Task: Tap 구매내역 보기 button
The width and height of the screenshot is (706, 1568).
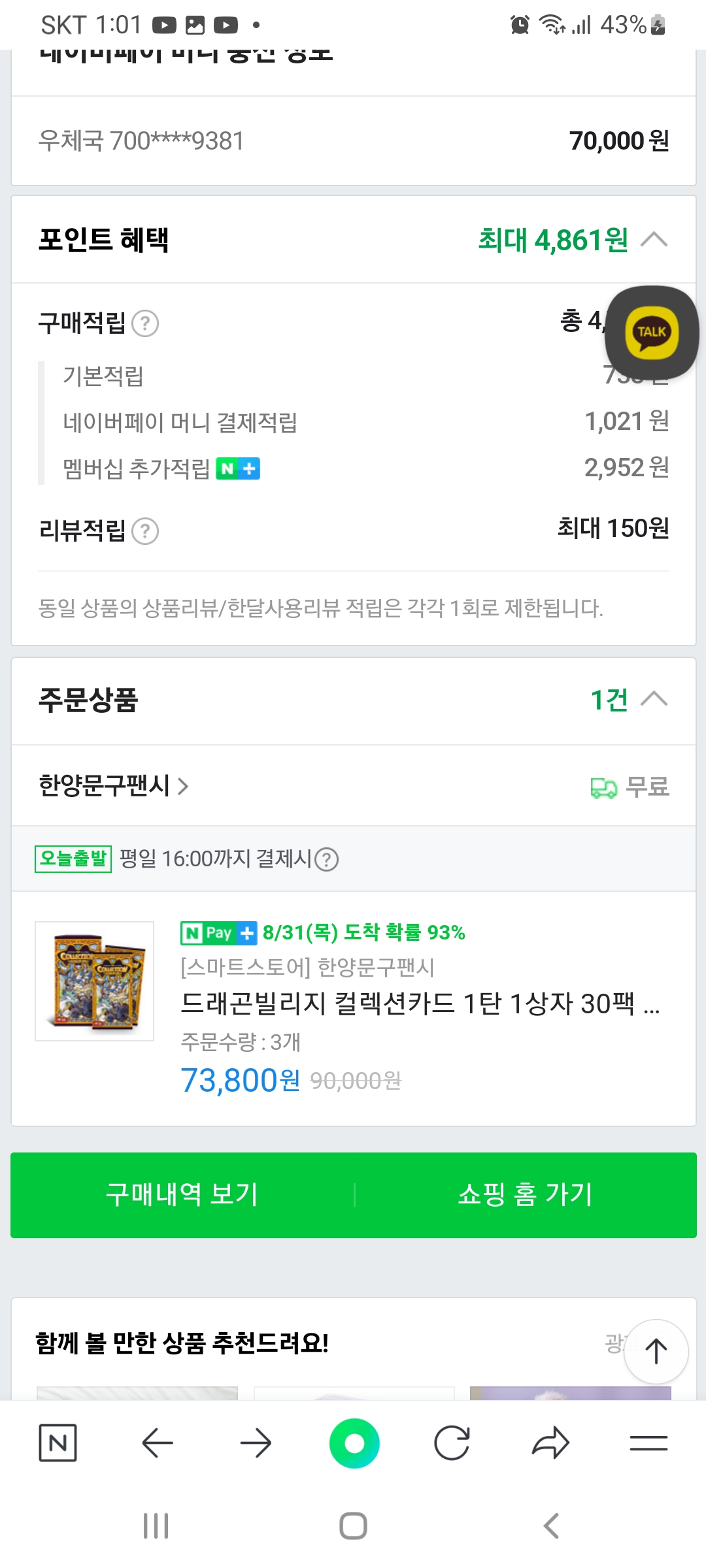Action: [x=182, y=1195]
